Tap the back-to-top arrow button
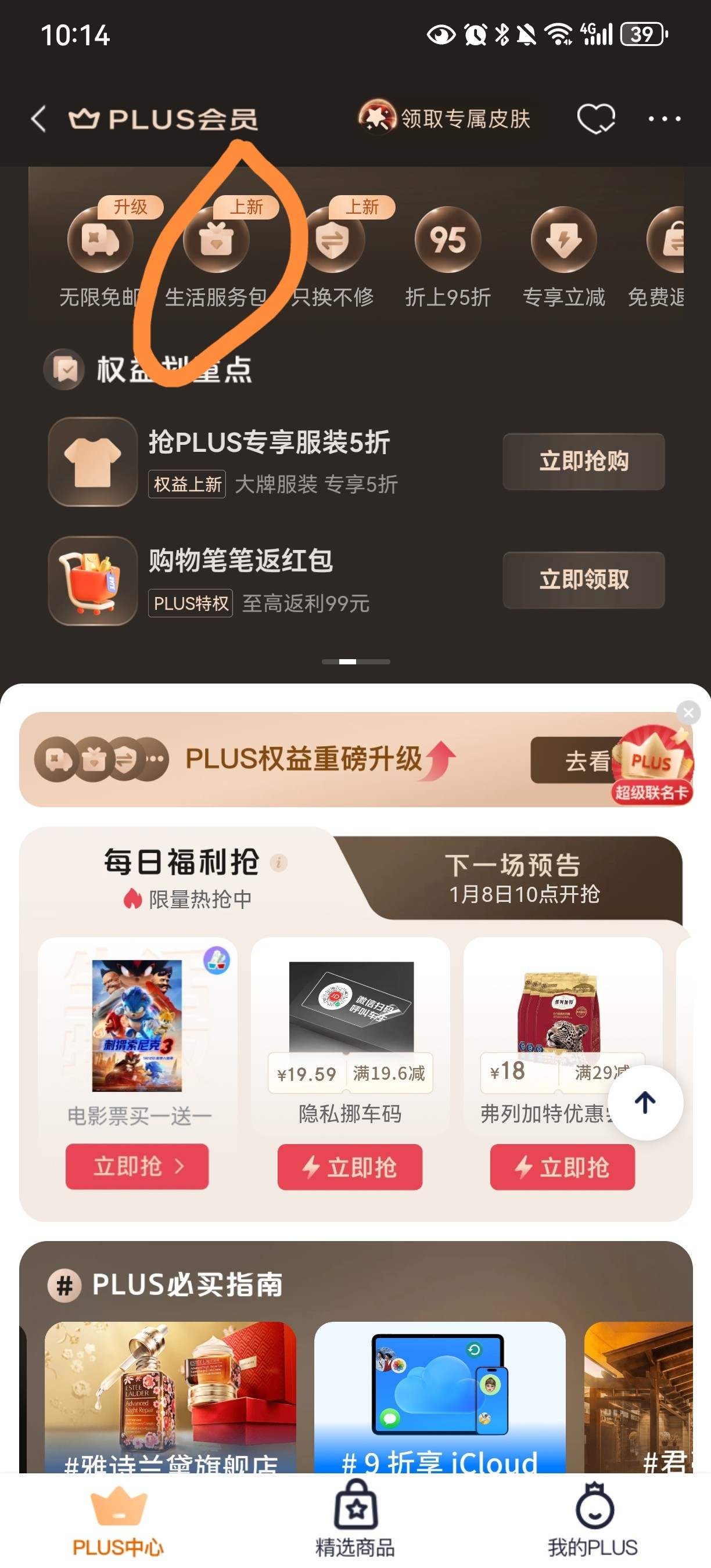The height and width of the screenshot is (1568, 711). tap(645, 1102)
